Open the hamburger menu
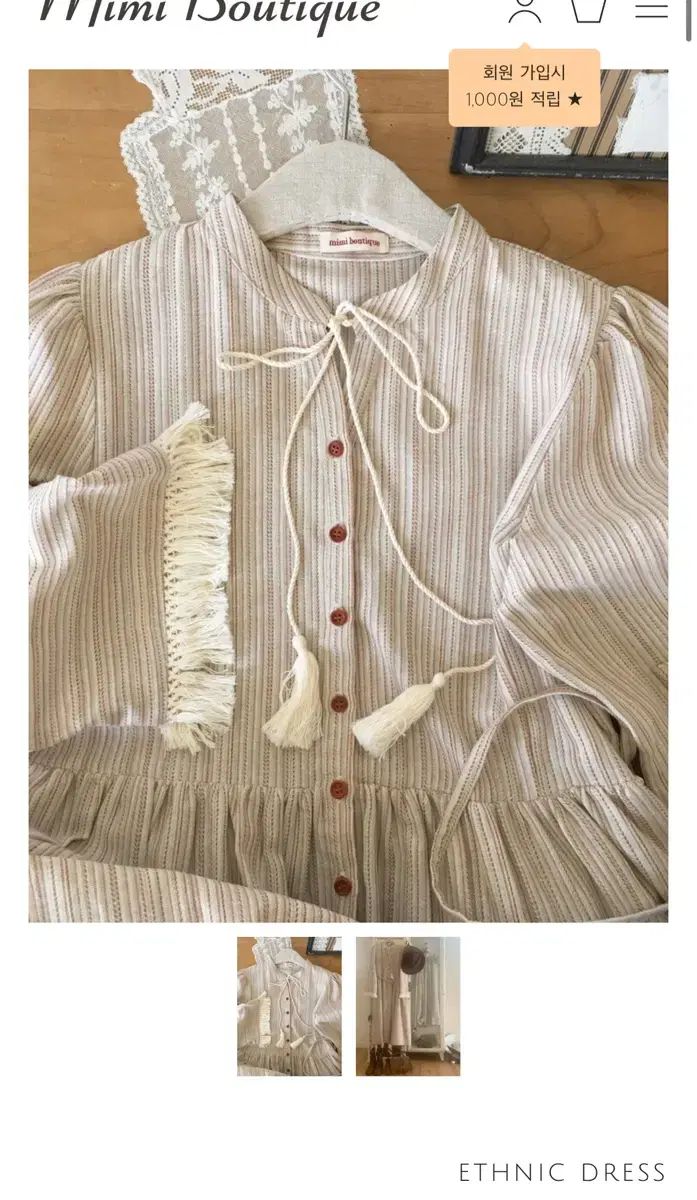This screenshot has height=1200, width=697. pyautogui.click(x=652, y=10)
